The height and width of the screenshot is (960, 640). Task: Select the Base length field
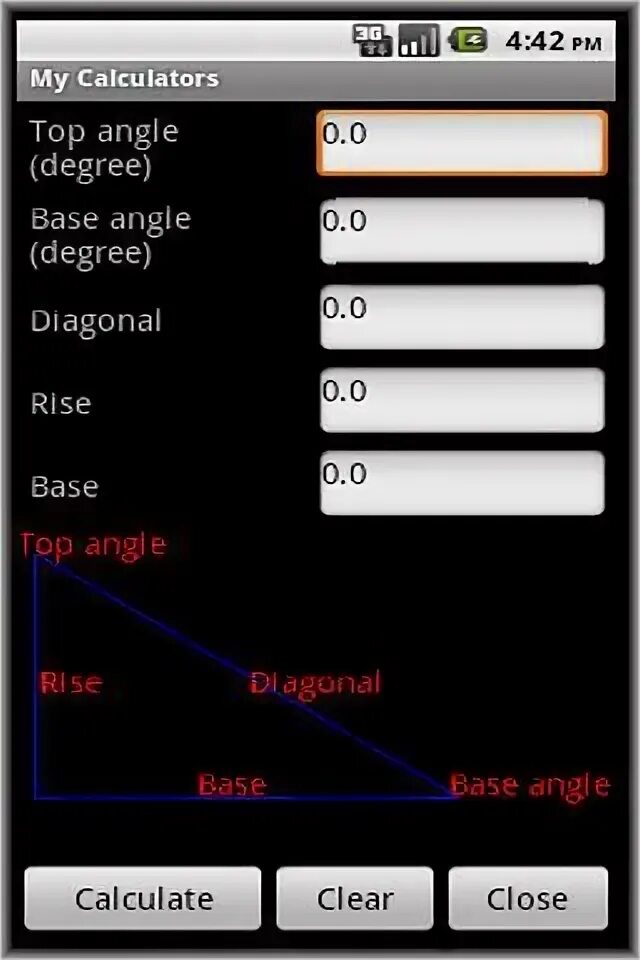pyautogui.click(x=461, y=483)
